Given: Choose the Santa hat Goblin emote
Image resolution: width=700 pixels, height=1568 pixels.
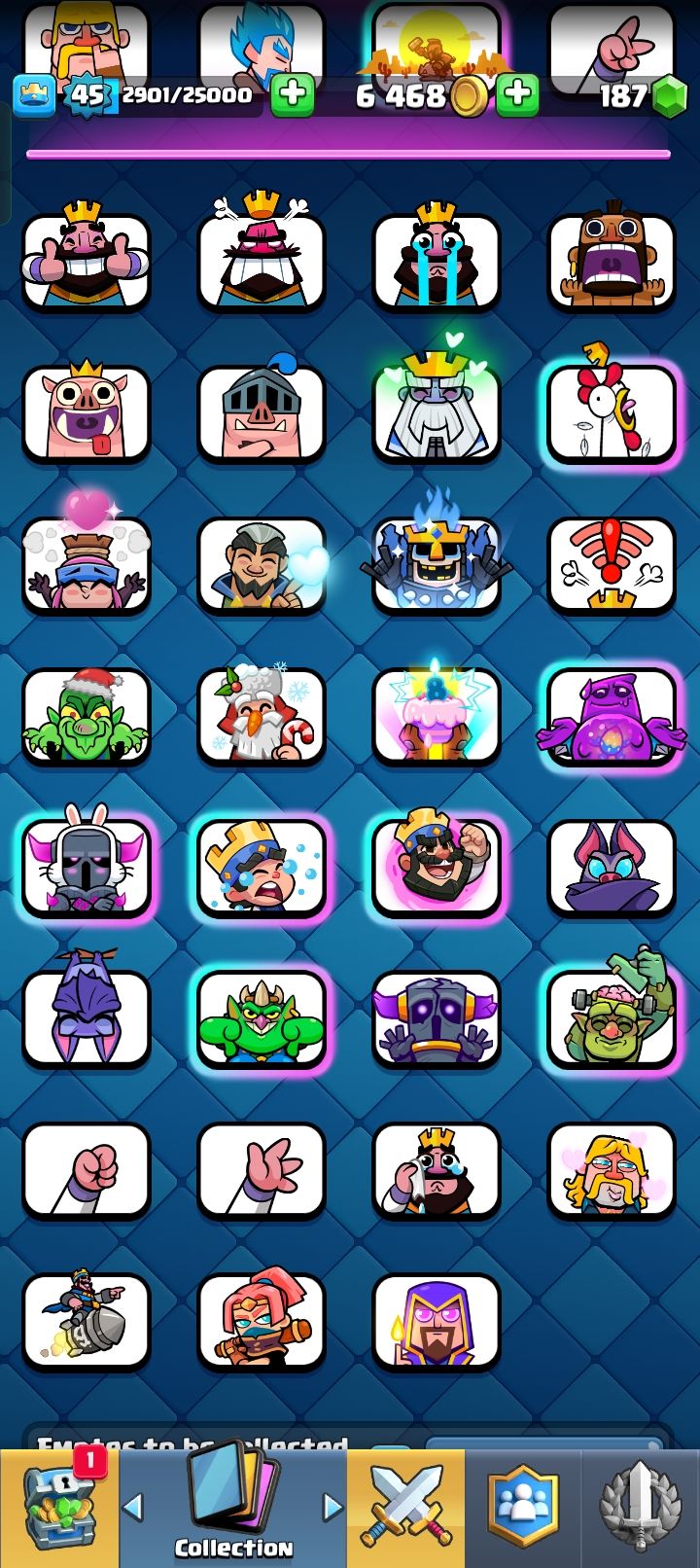Looking at the screenshot, I should pos(87,716).
